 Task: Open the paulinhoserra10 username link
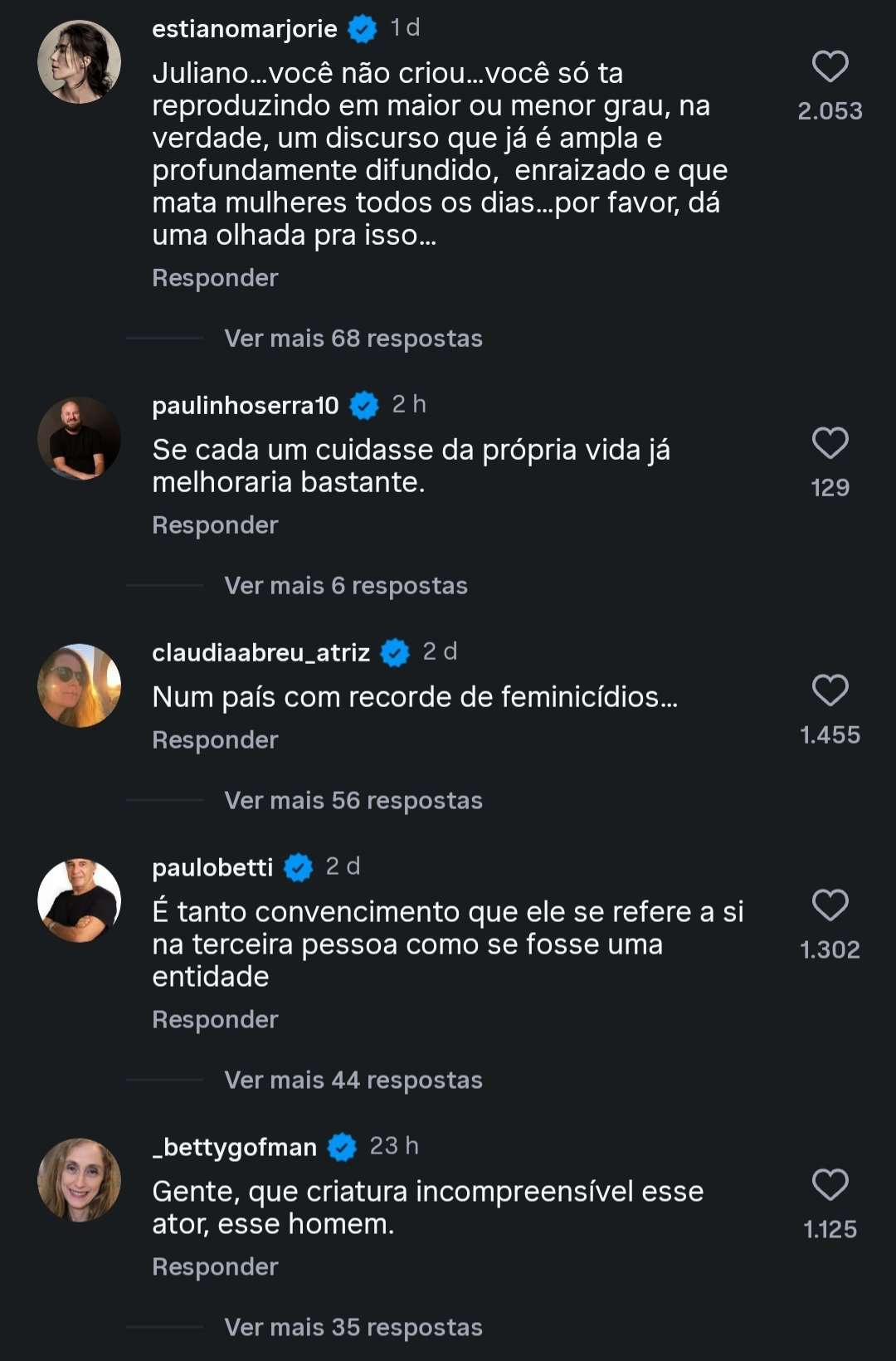(x=246, y=405)
